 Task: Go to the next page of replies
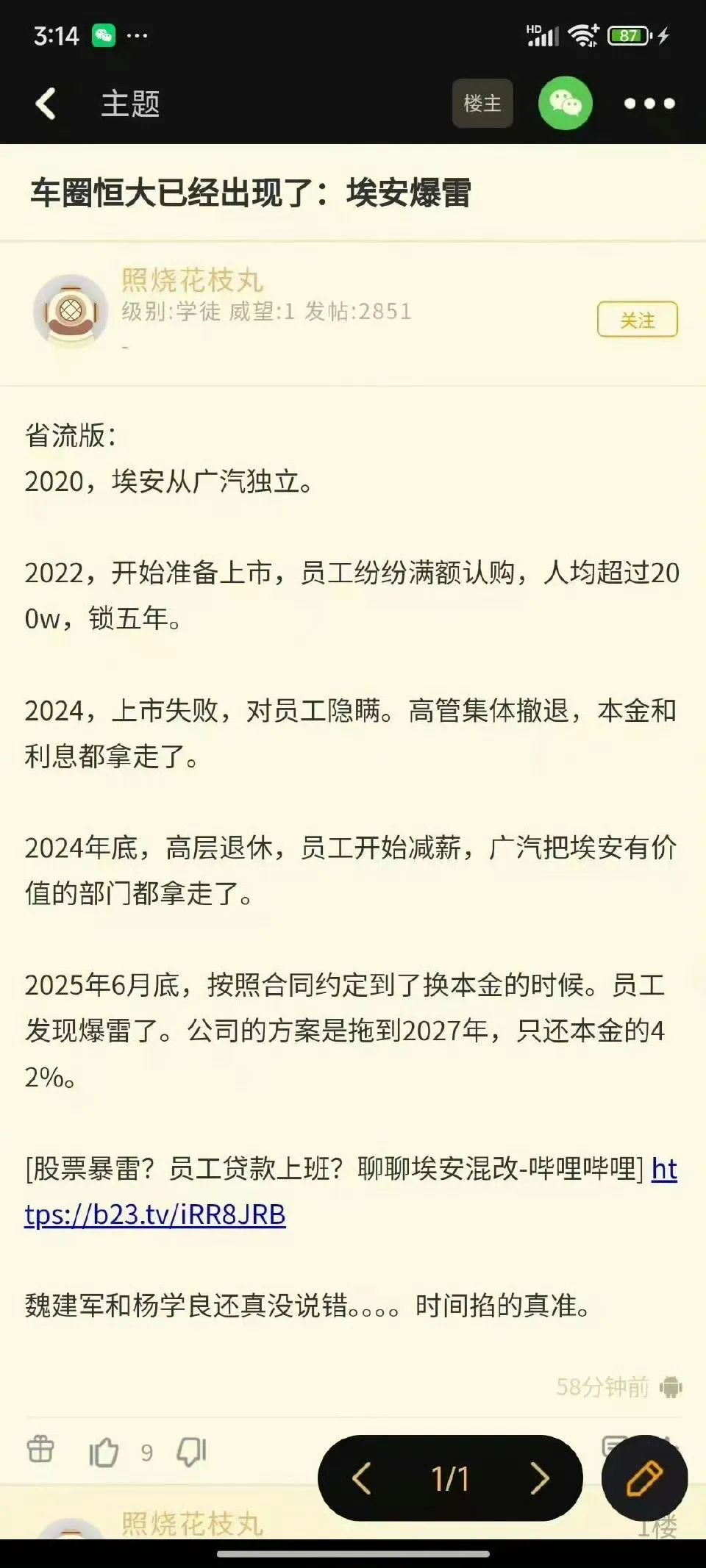coord(540,1478)
